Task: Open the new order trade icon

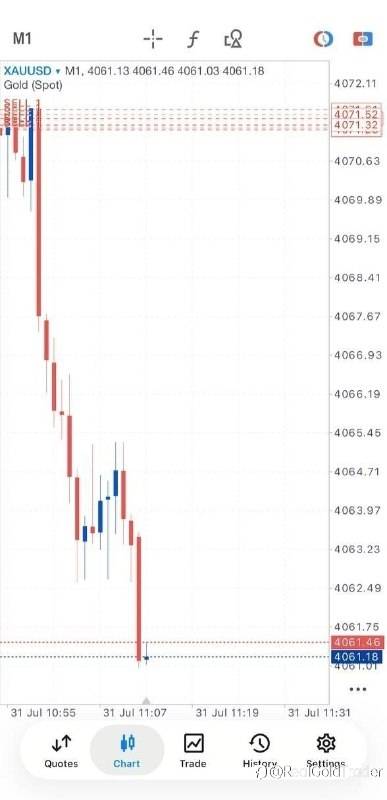Action: 363,39
